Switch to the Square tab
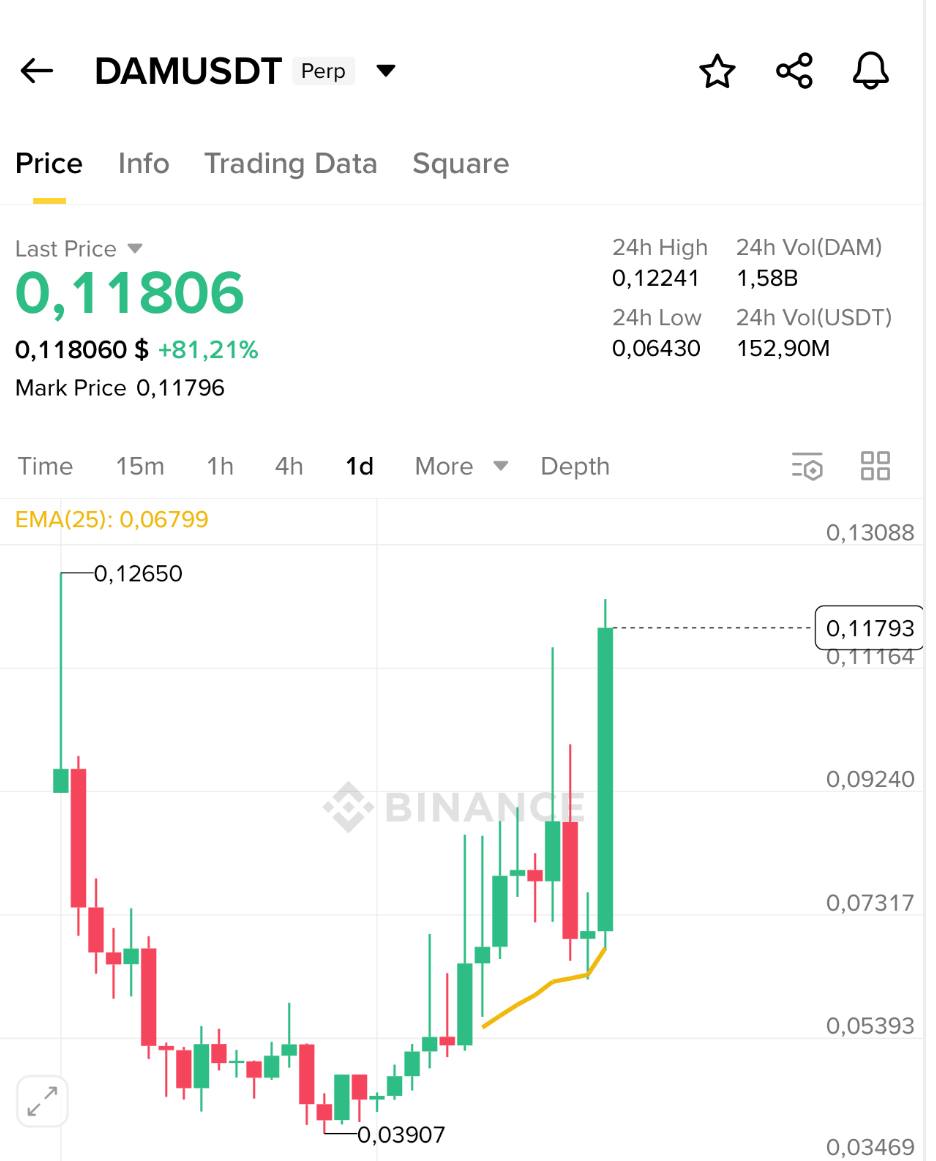 pyautogui.click(x=460, y=164)
